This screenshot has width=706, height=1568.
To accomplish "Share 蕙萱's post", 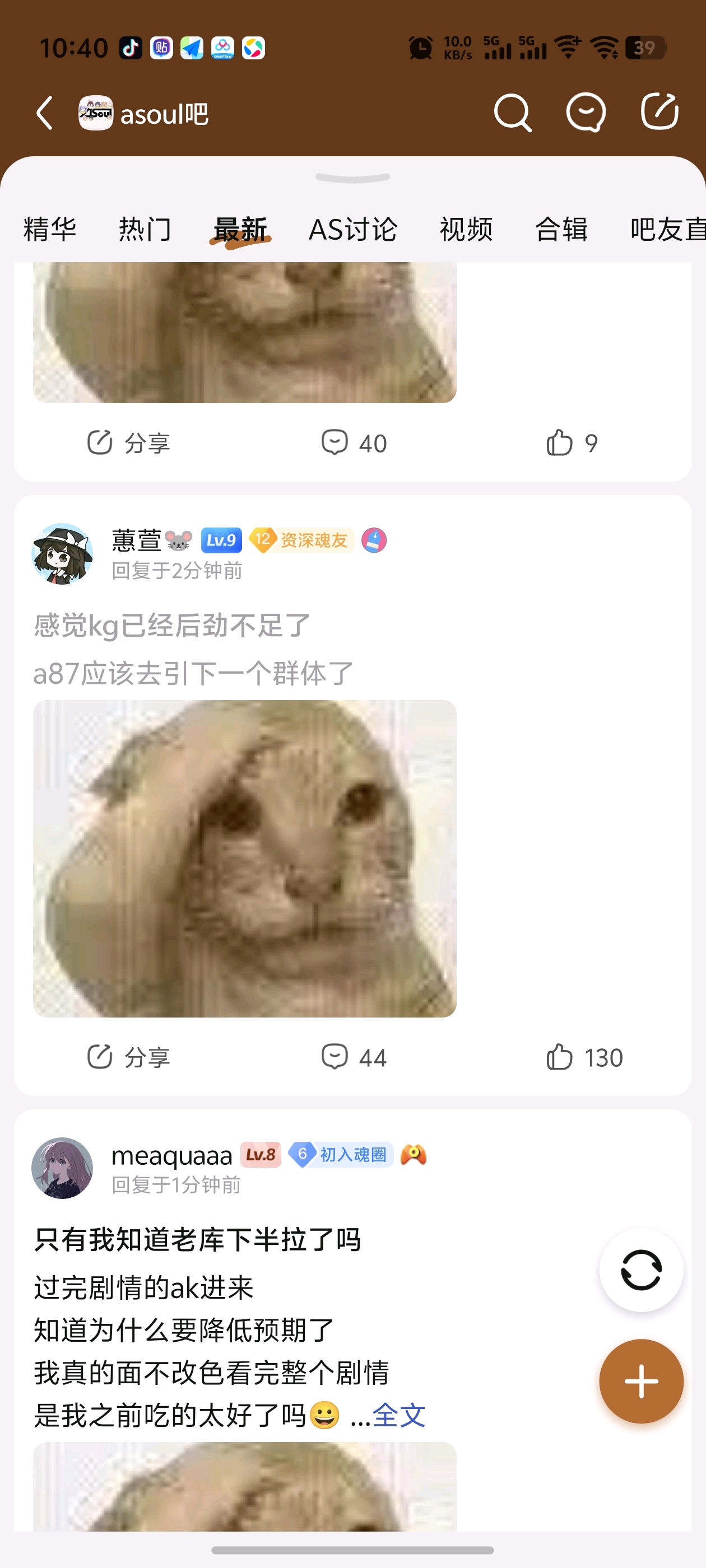I will [128, 1057].
